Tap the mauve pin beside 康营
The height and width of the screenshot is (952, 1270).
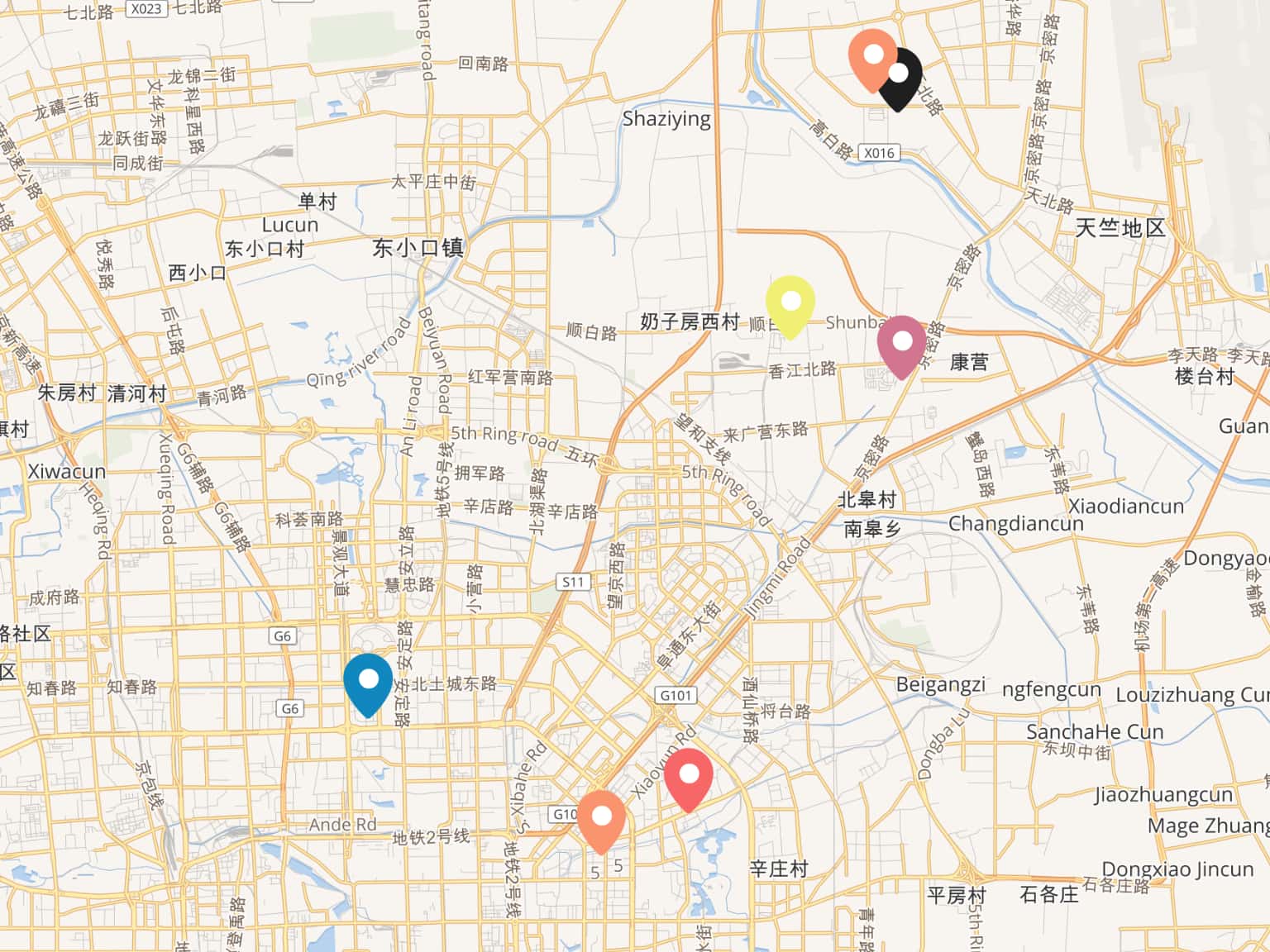click(901, 345)
